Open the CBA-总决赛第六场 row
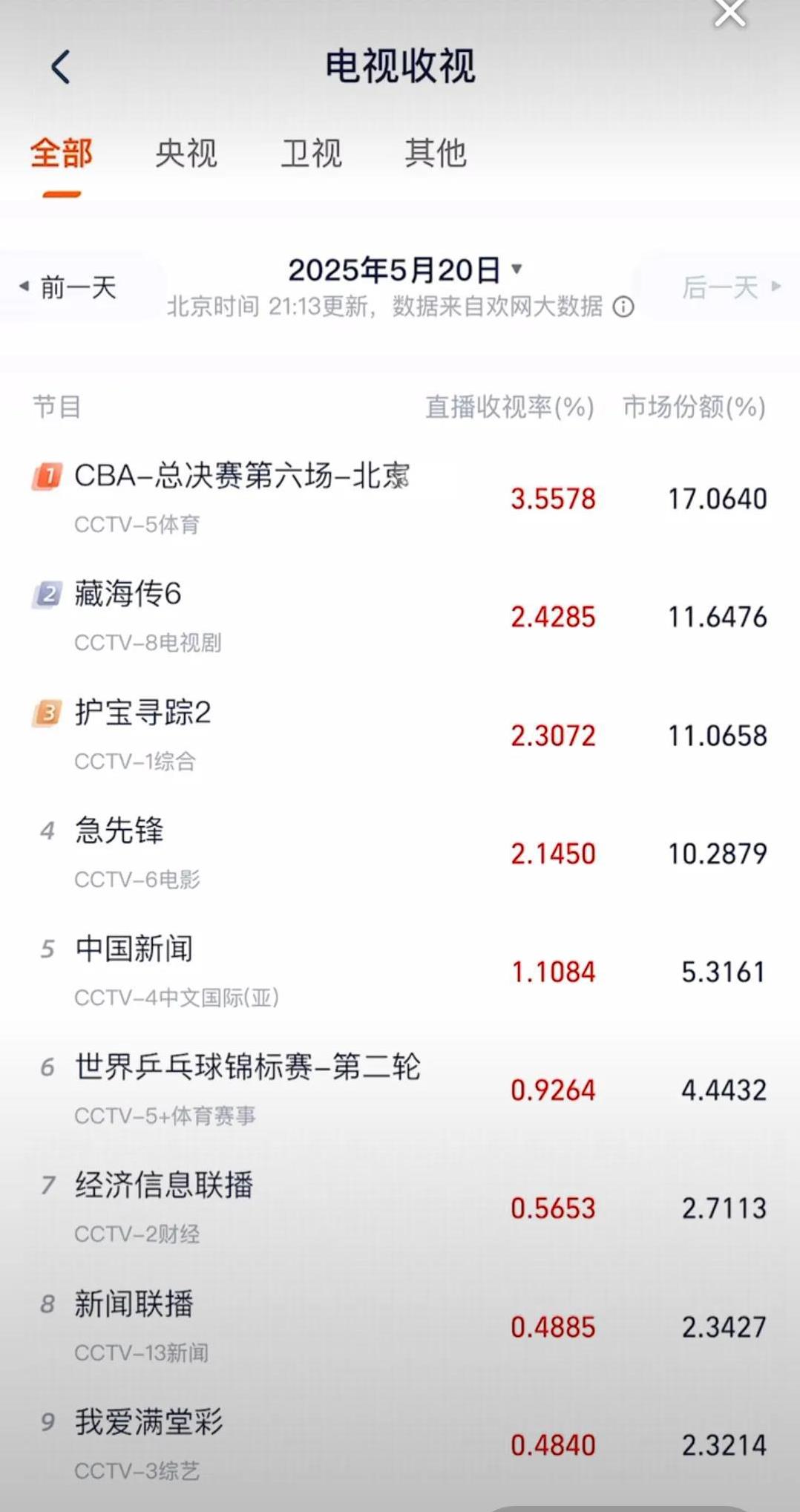Screen dimensions: 800x1512 (x=400, y=499)
